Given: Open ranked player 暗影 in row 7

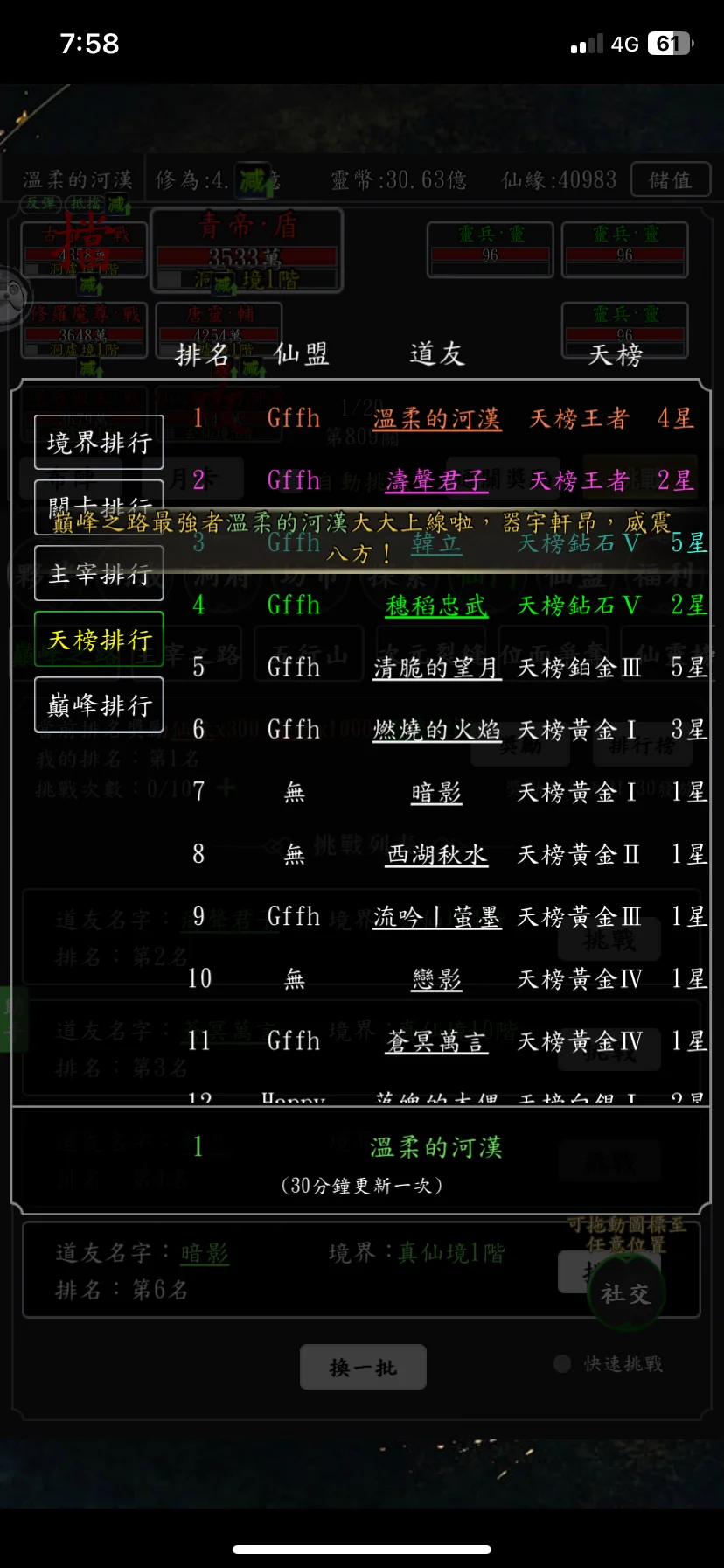Looking at the screenshot, I should 436,793.
